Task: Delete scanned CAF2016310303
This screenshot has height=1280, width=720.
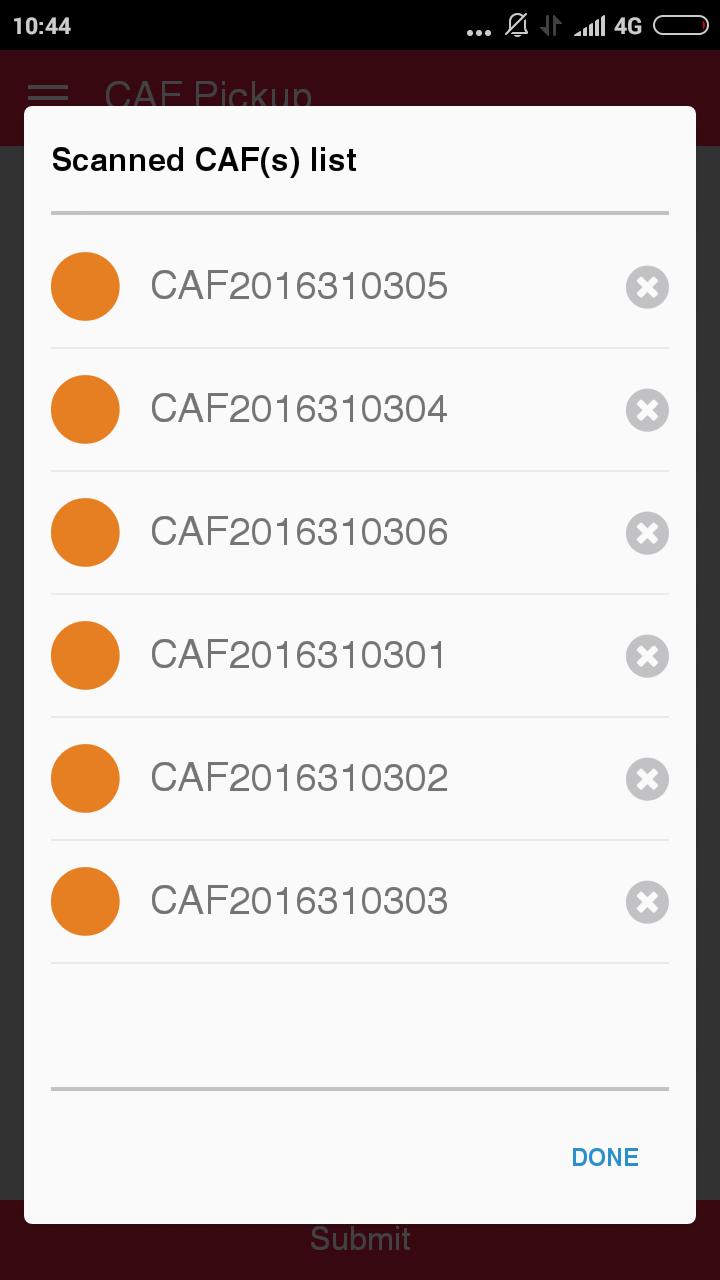Action: pos(647,902)
